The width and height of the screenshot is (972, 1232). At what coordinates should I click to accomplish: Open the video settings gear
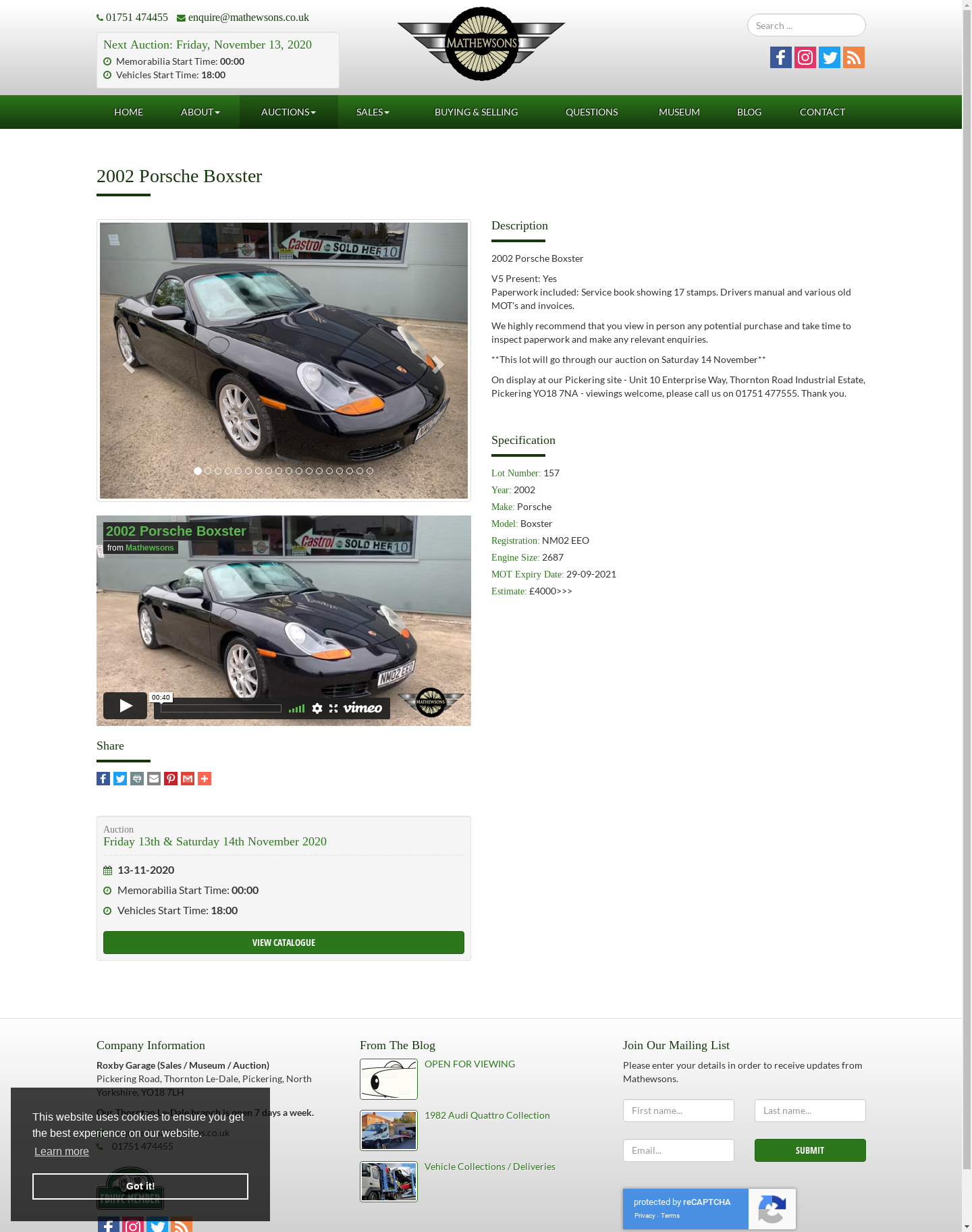click(x=317, y=708)
